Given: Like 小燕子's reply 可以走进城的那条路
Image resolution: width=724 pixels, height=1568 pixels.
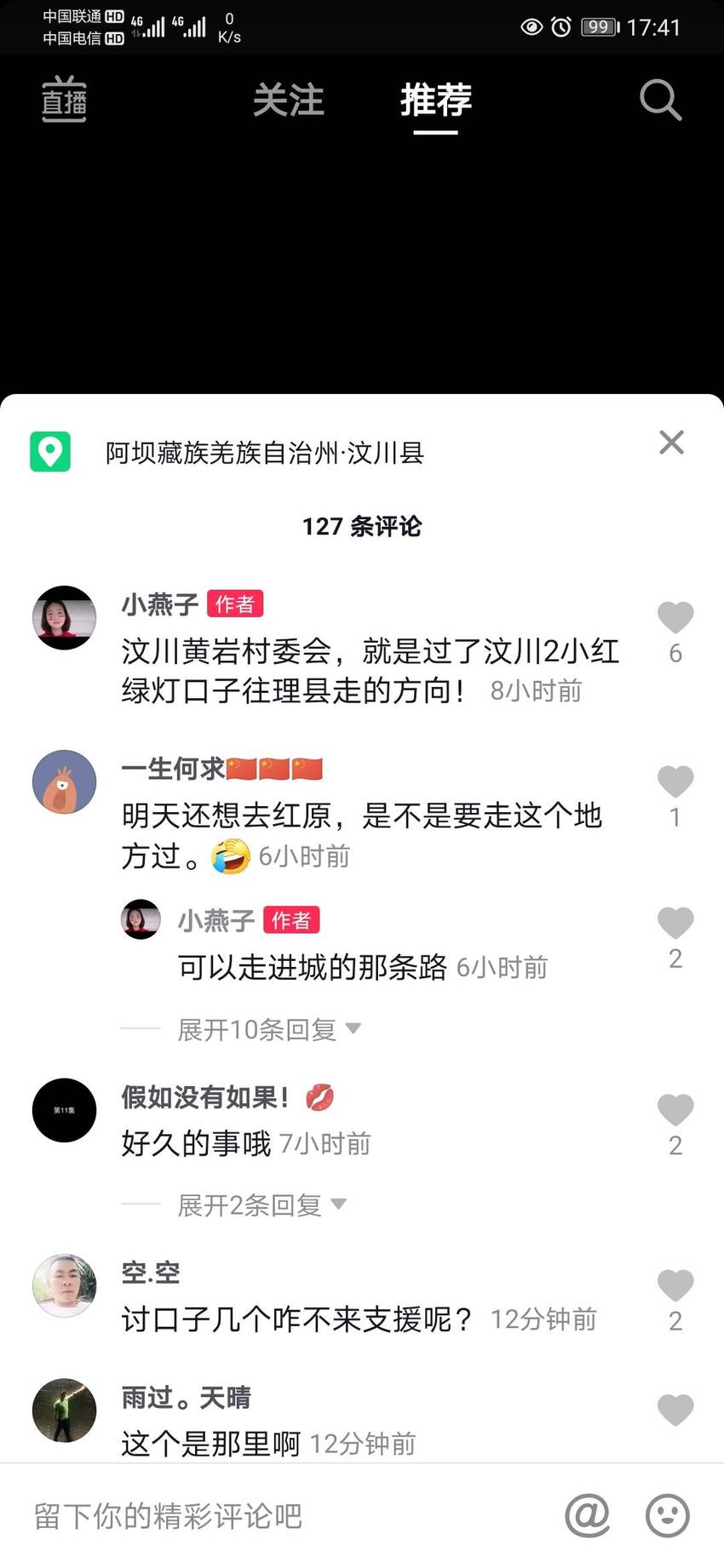Looking at the screenshot, I should click(x=675, y=923).
